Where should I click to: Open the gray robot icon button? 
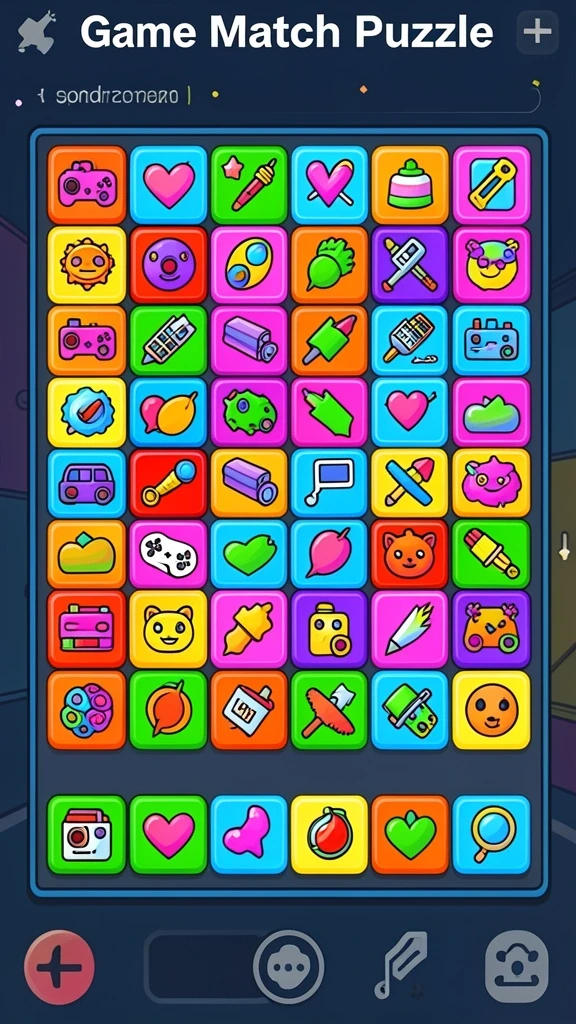click(517, 967)
